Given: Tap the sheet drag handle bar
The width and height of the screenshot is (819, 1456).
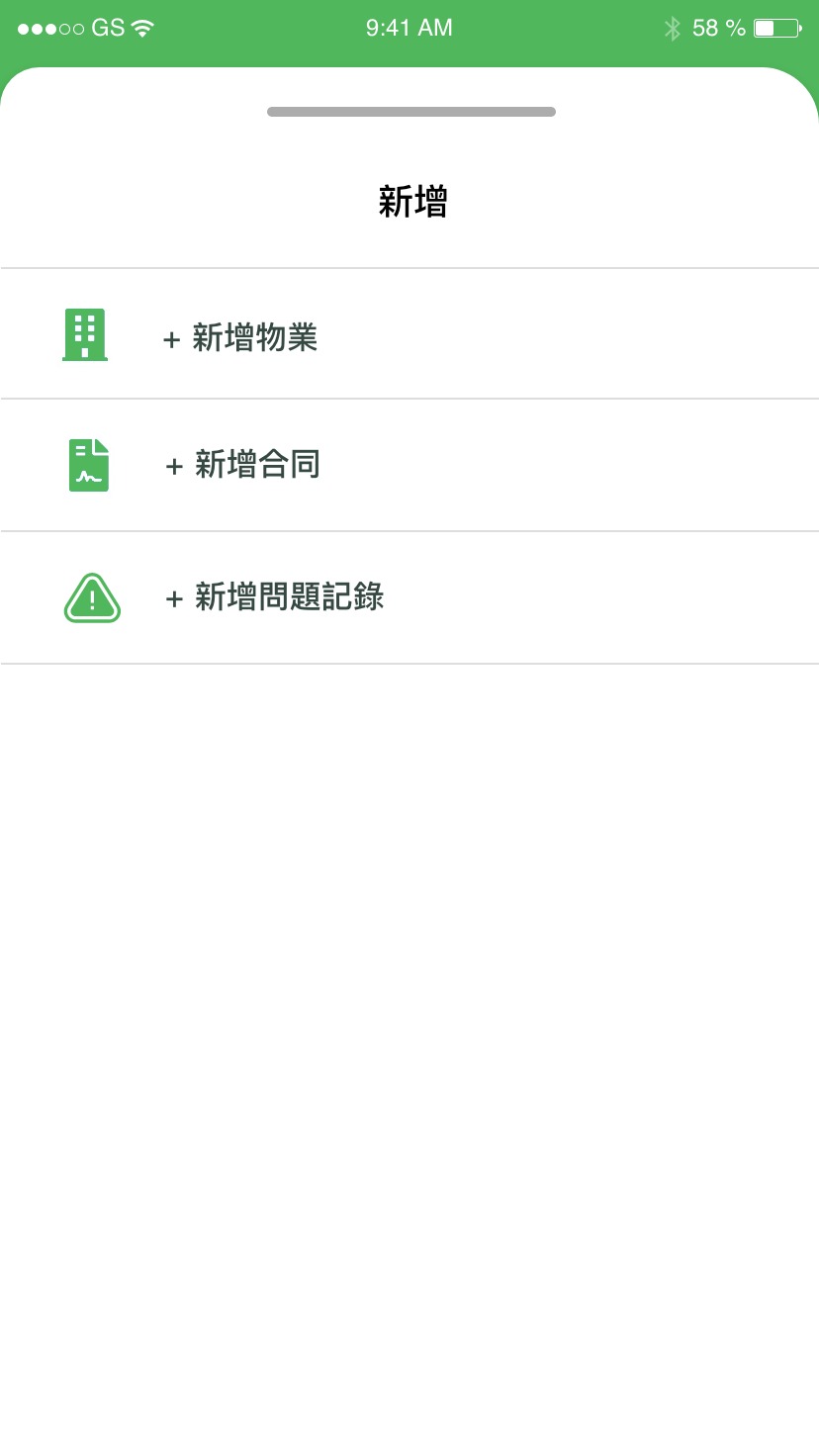Looking at the screenshot, I should coord(410,112).
